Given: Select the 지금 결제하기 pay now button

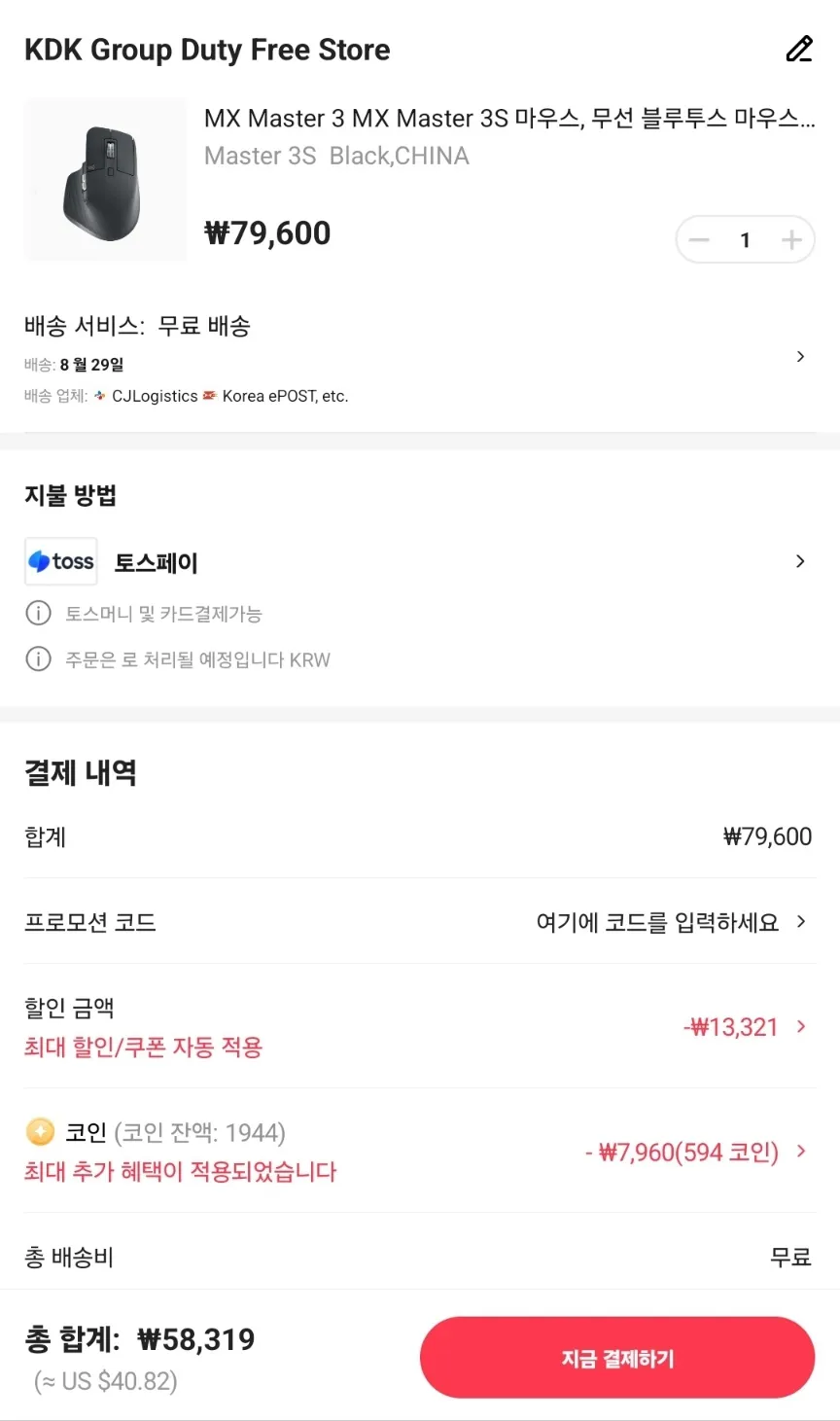Looking at the screenshot, I should 617,1358.
